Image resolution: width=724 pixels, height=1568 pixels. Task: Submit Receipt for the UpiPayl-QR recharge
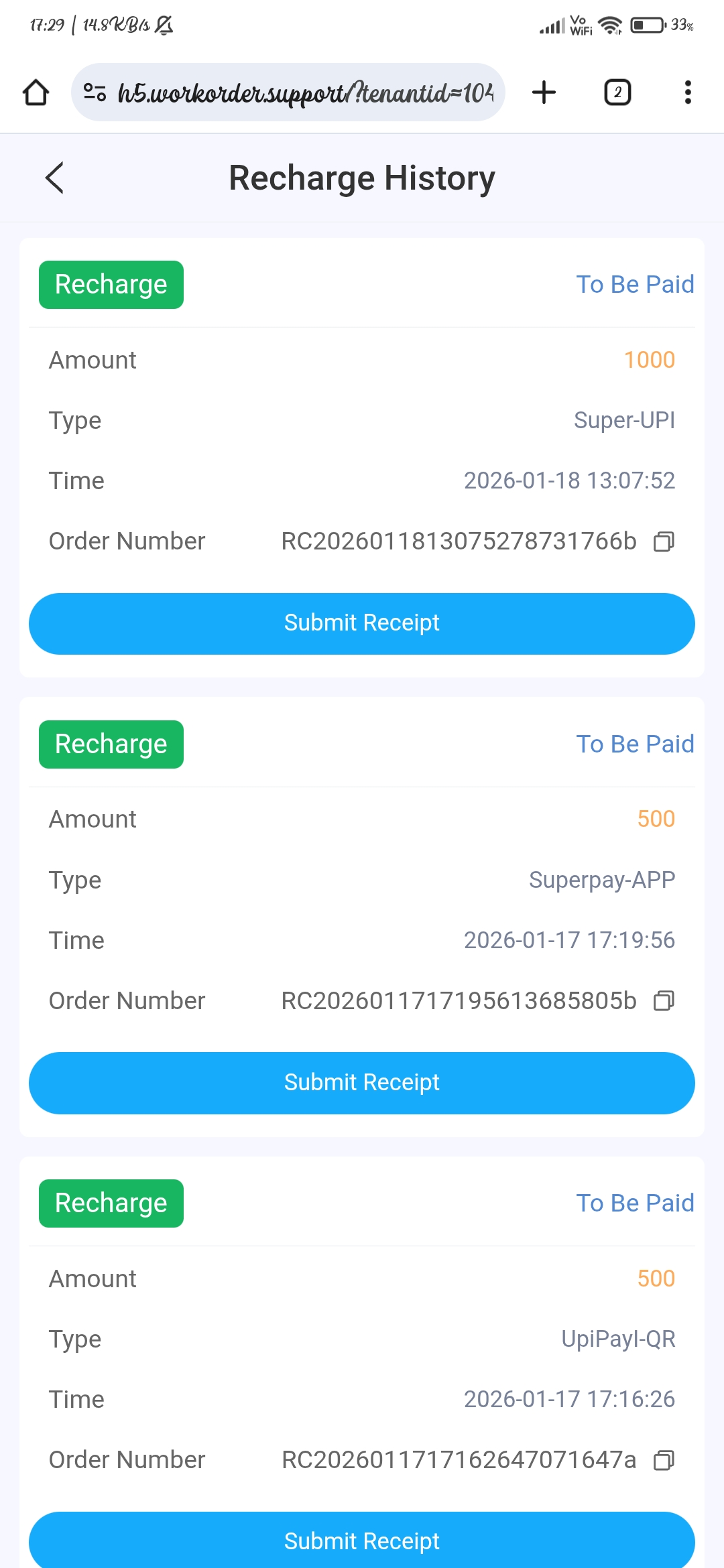tap(362, 1540)
